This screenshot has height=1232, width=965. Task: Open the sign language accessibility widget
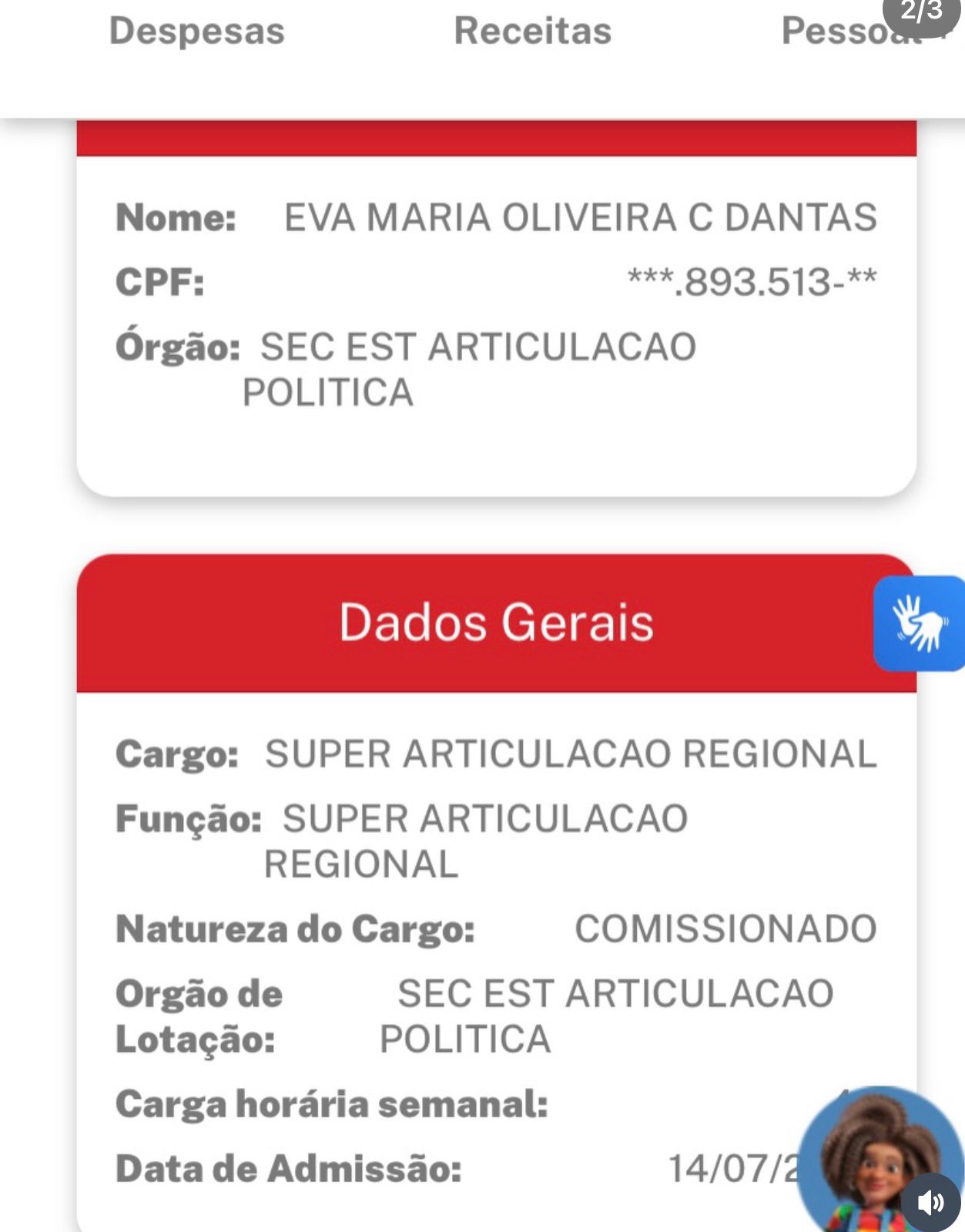pyautogui.click(x=919, y=623)
